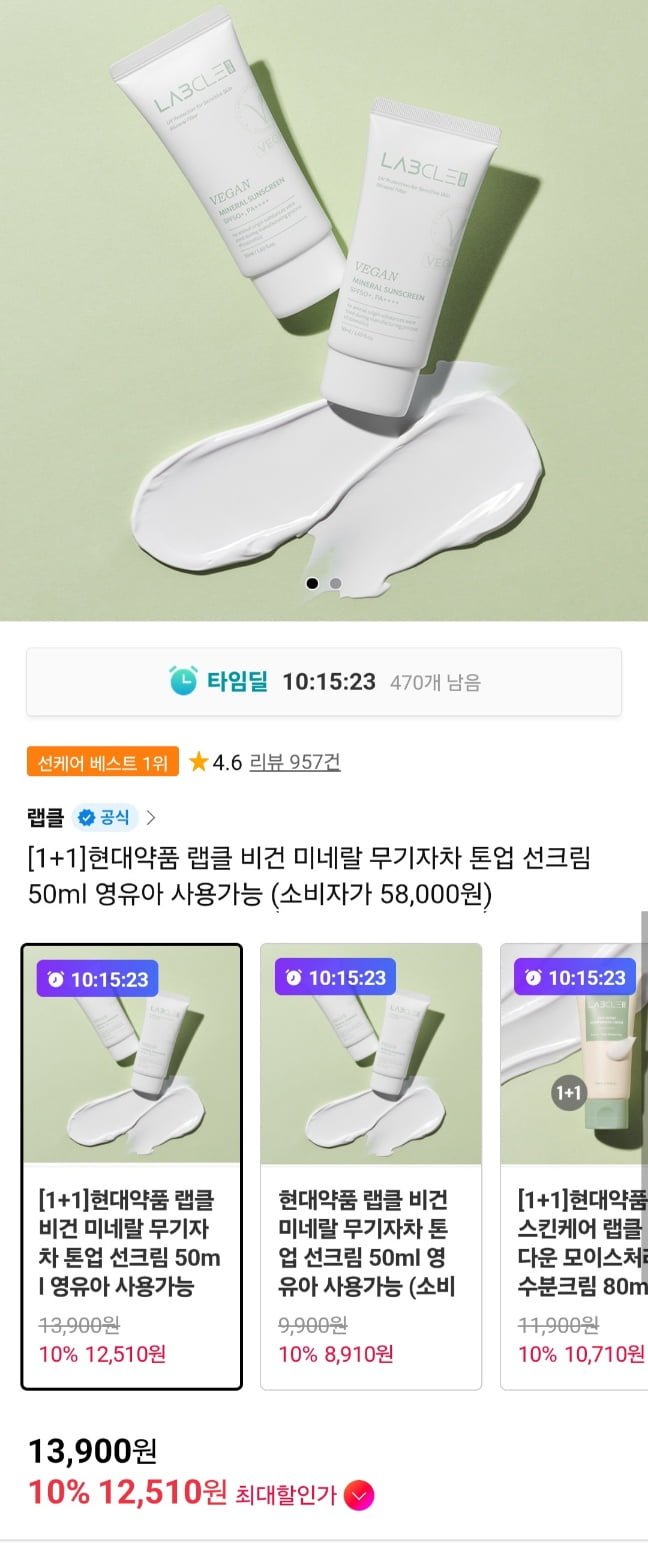Open the 리뷰 957건 reviews link
Image resolution: width=648 pixels, height=1543 pixels.
(294, 762)
